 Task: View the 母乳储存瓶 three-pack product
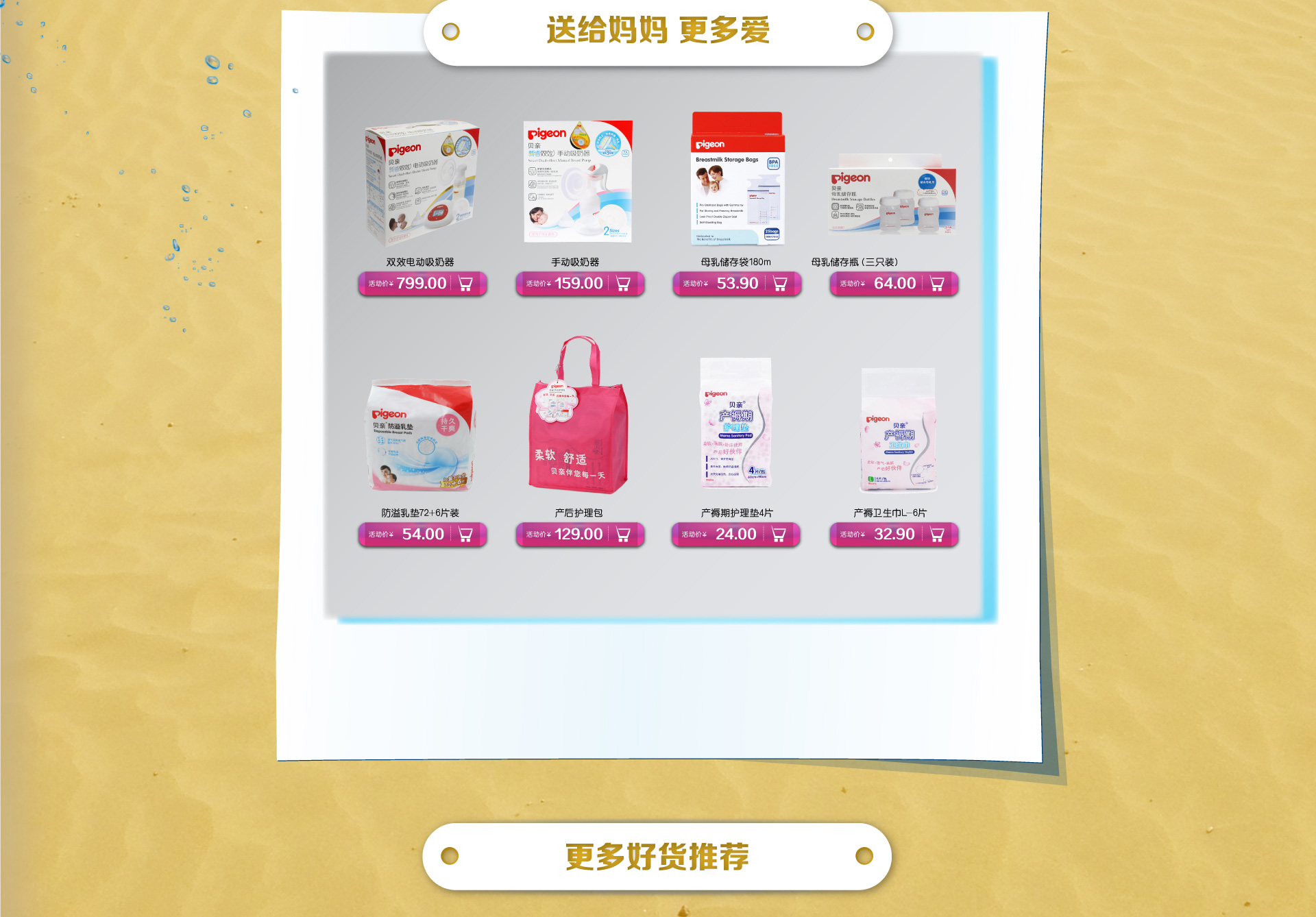892,195
